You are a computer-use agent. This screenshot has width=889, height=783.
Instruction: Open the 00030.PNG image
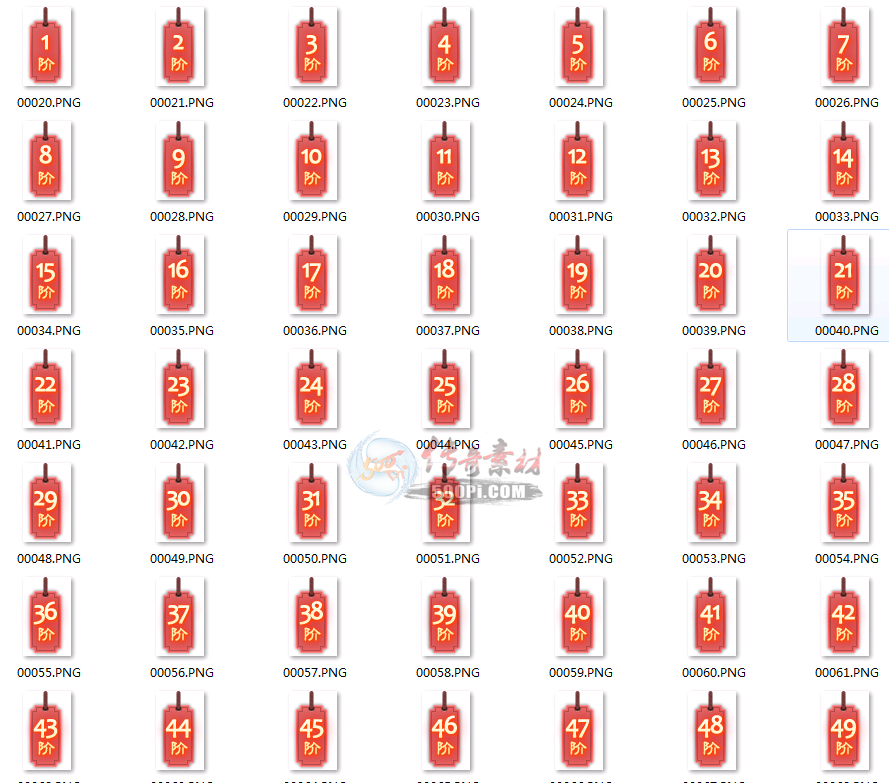tap(445, 162)
